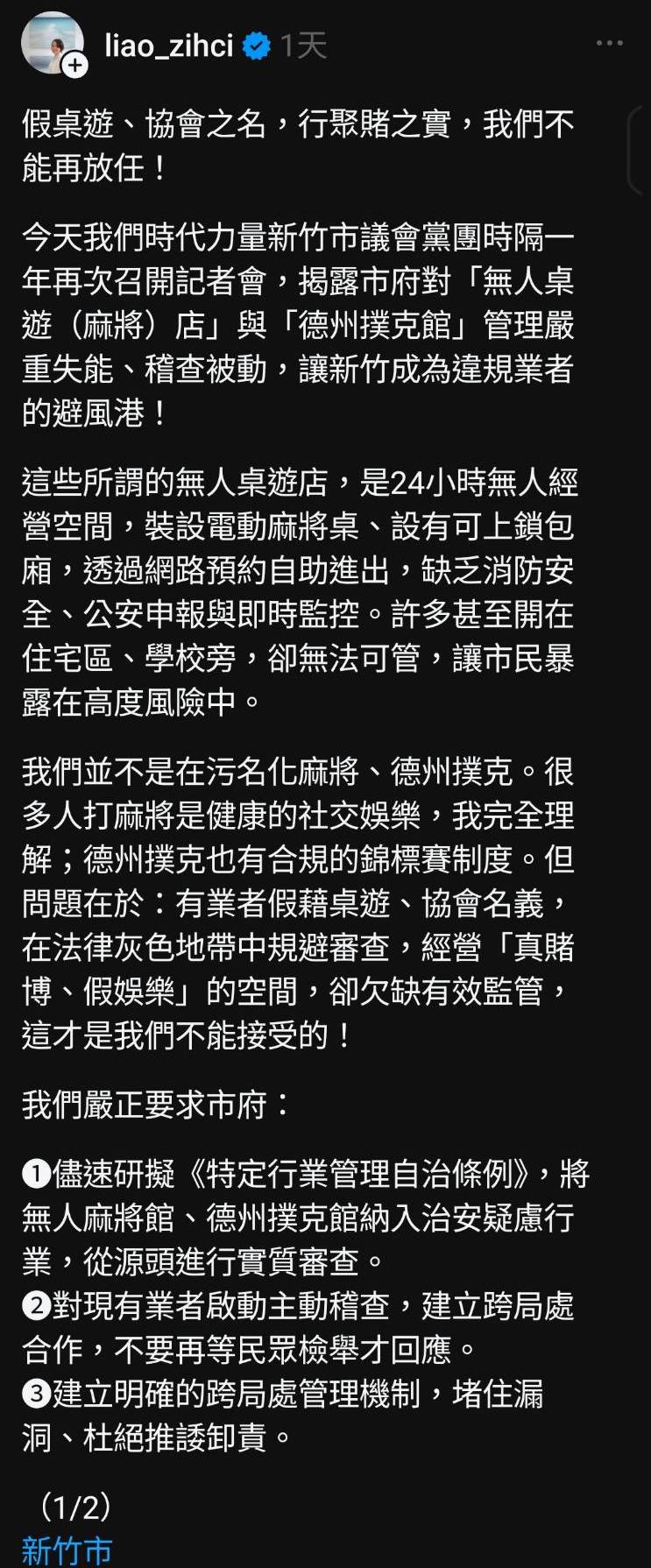Follow liao_zihci via avatar plus icon
The height and width of the screenshot is (1568, 651).
[75, 66]
